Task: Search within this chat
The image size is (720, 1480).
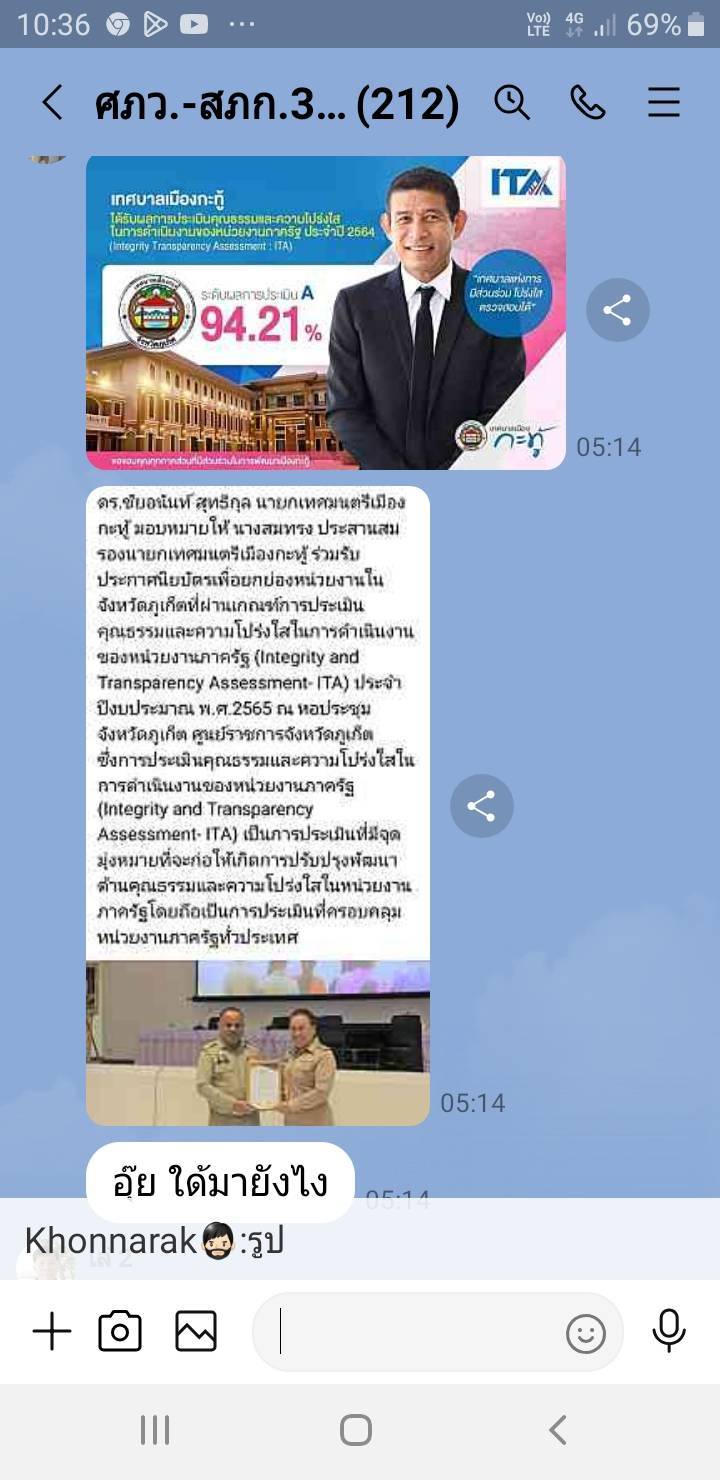Action: tap(512, 102)
